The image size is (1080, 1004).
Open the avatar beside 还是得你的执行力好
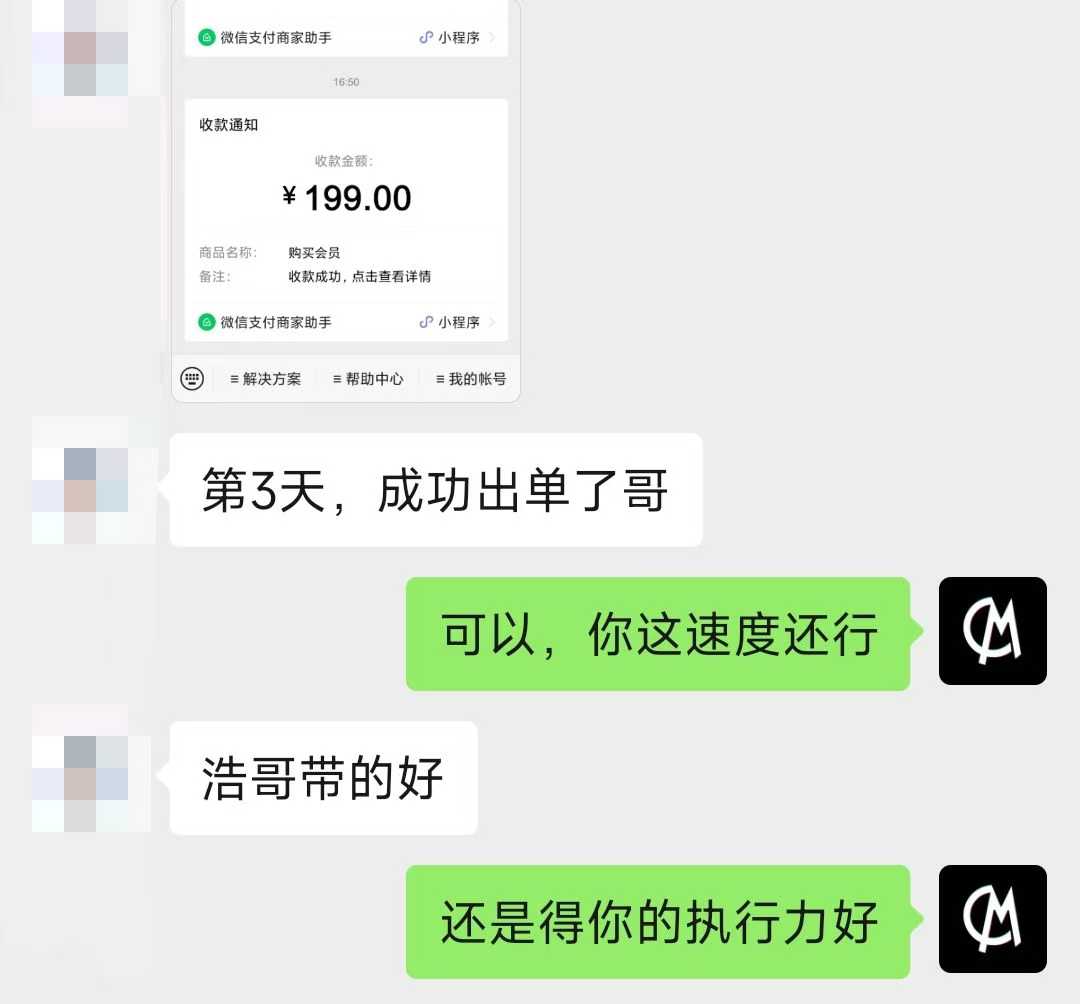tap(992, 919)
